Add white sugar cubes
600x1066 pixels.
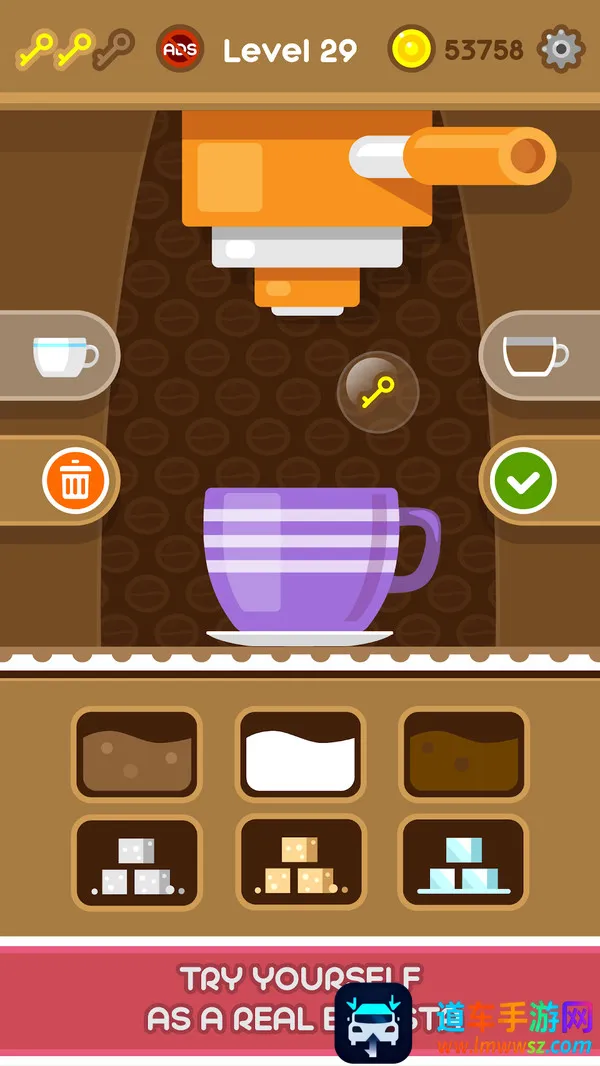click(137, 863)
